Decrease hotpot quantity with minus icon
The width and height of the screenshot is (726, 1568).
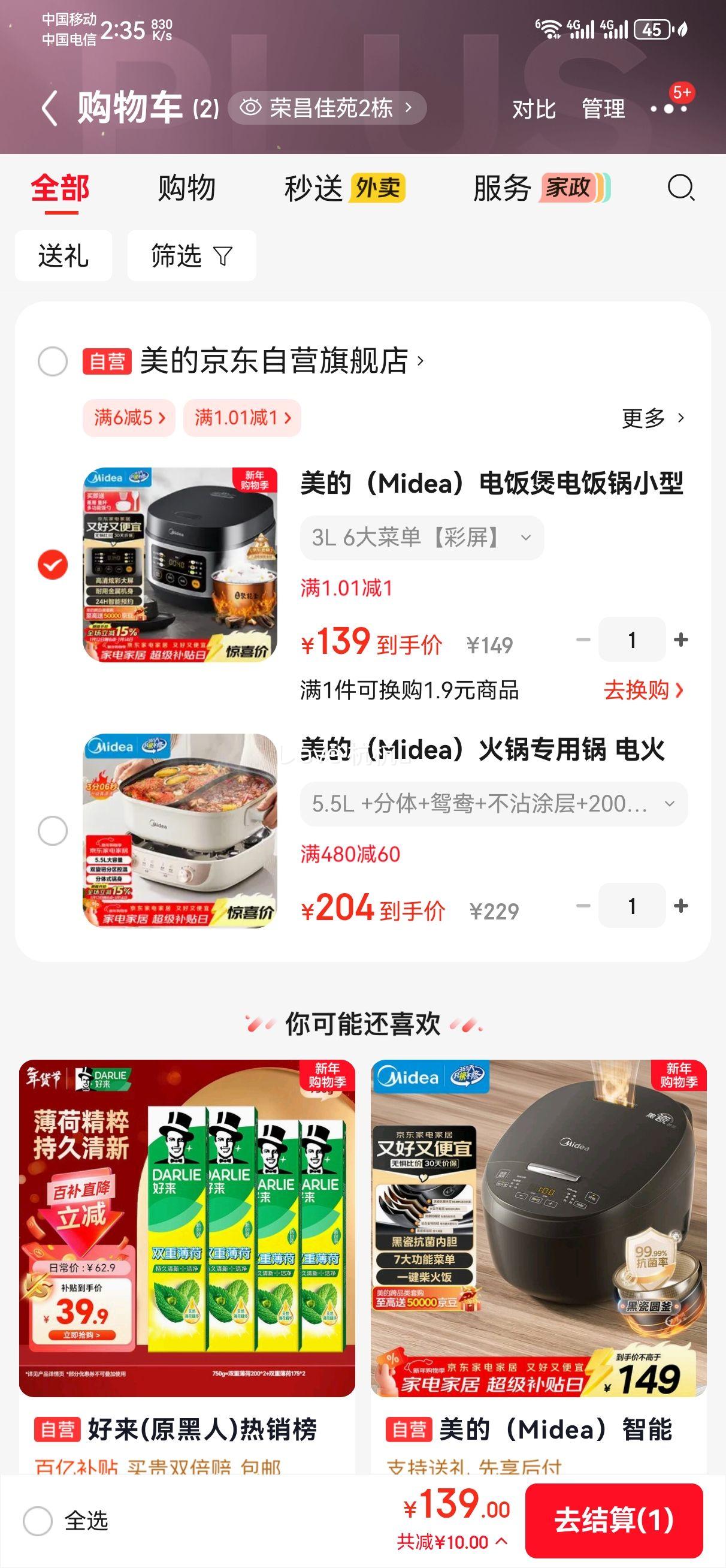[x=583, y=906]
